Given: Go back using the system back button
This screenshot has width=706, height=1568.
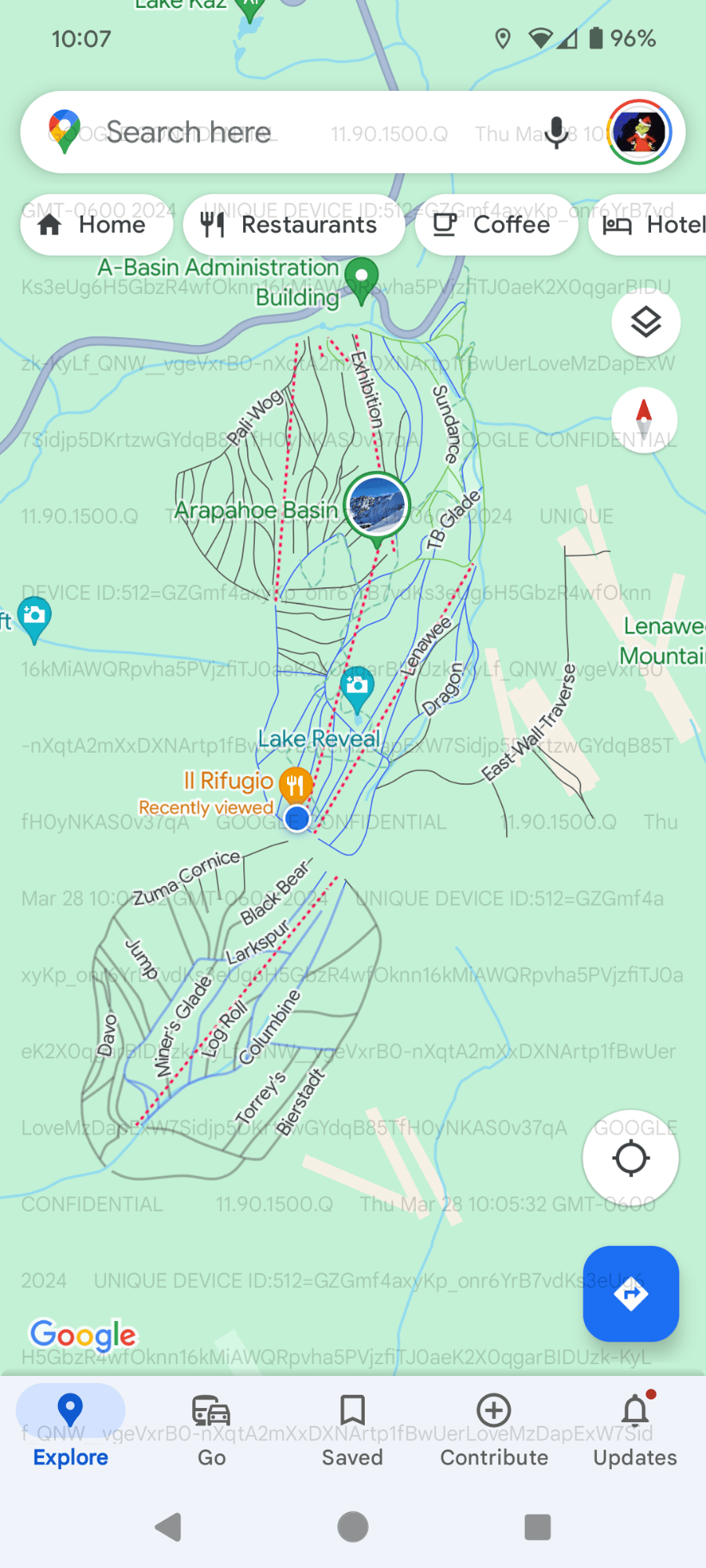Looking at the screenshot, I should click(168, 1526).
